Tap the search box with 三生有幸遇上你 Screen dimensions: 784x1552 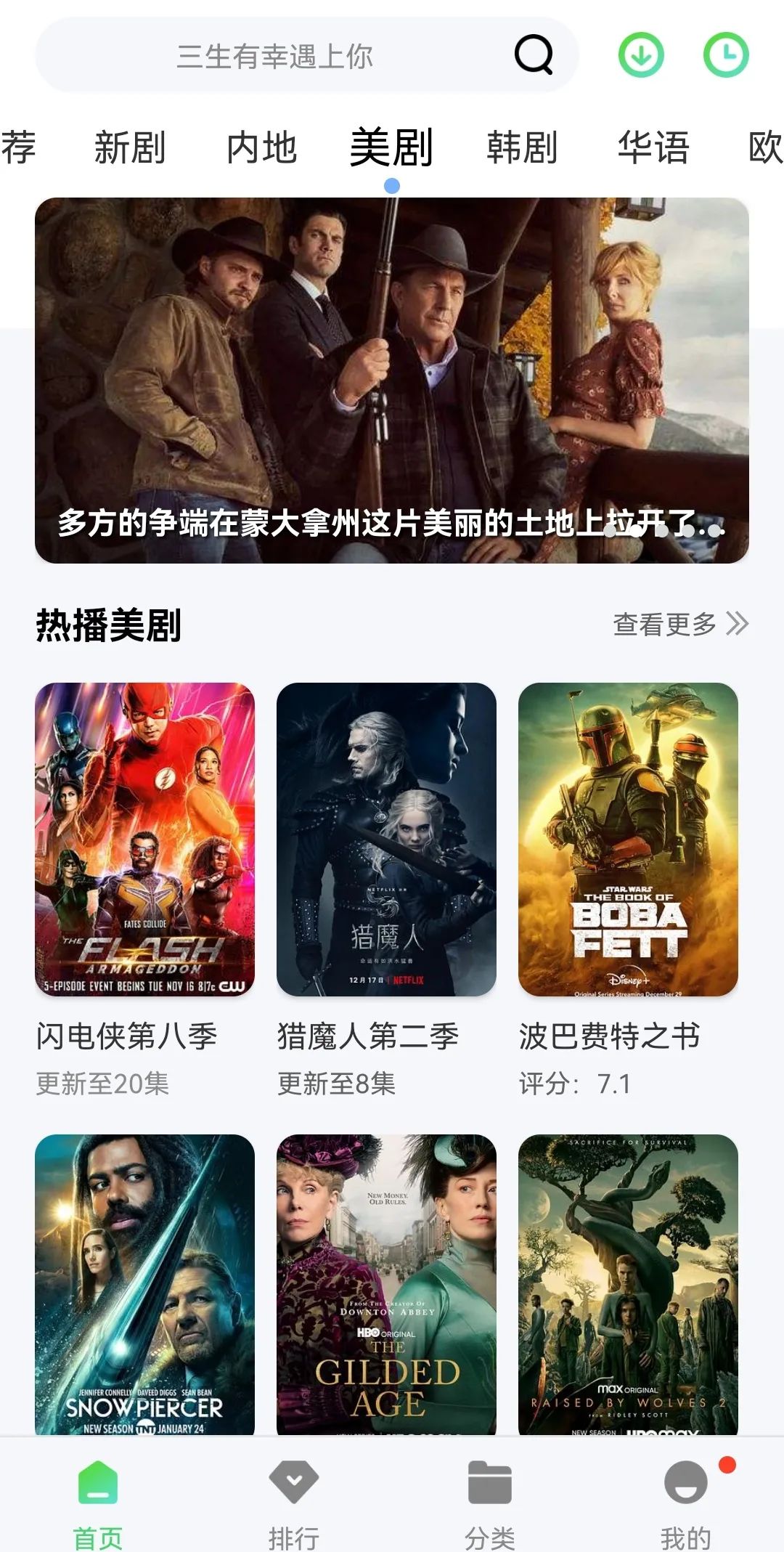274,56
